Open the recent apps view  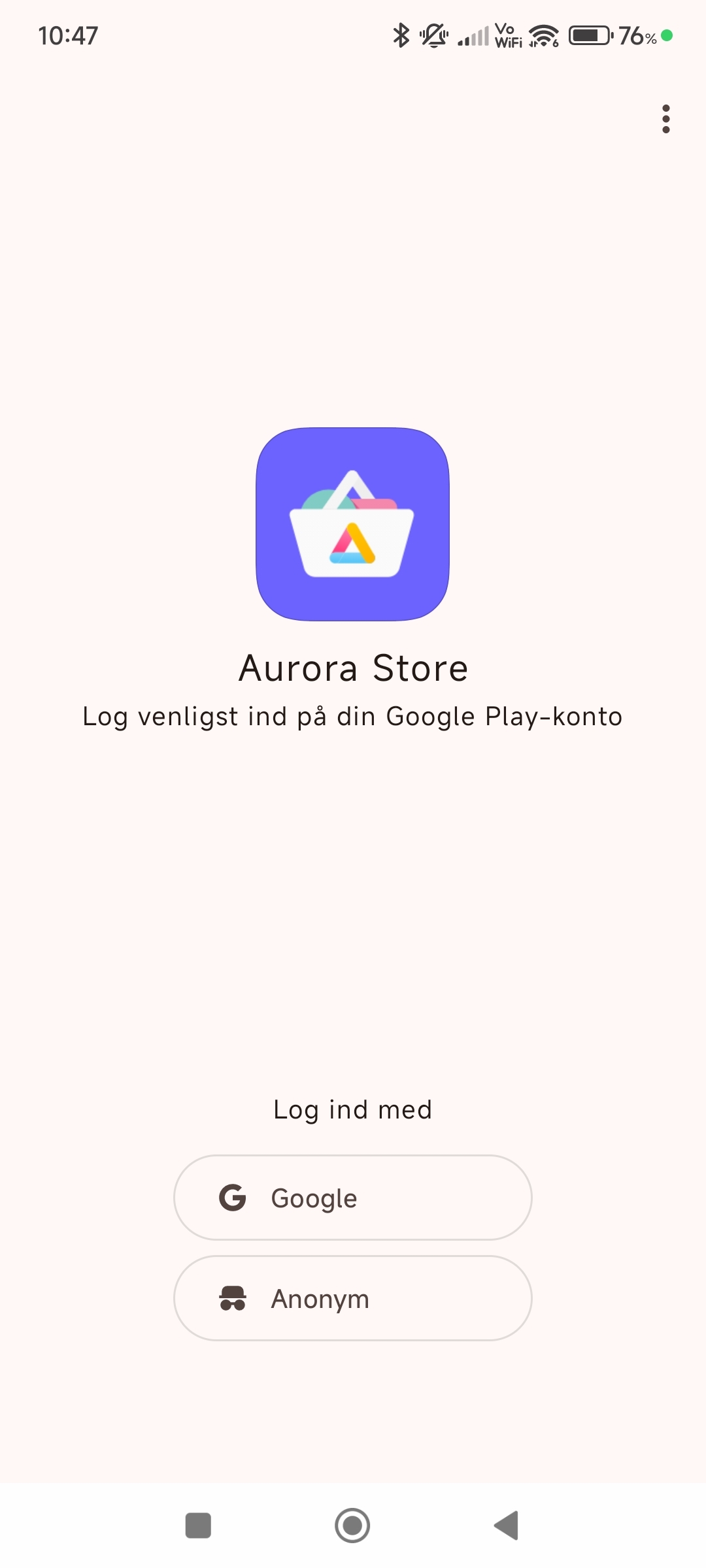click(x=198, y=1526)
